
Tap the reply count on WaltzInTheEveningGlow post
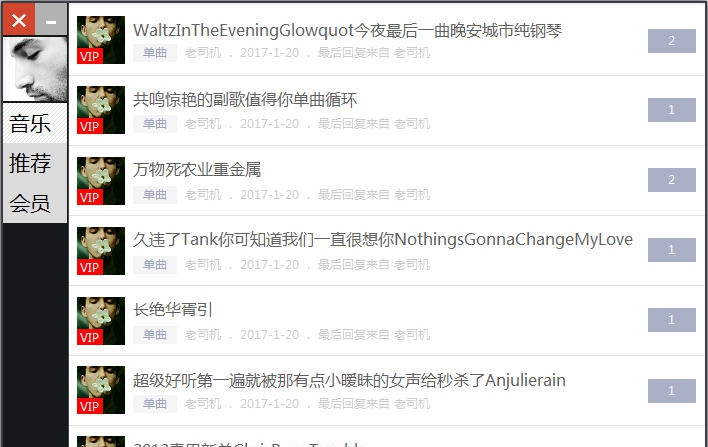point(671,41)
